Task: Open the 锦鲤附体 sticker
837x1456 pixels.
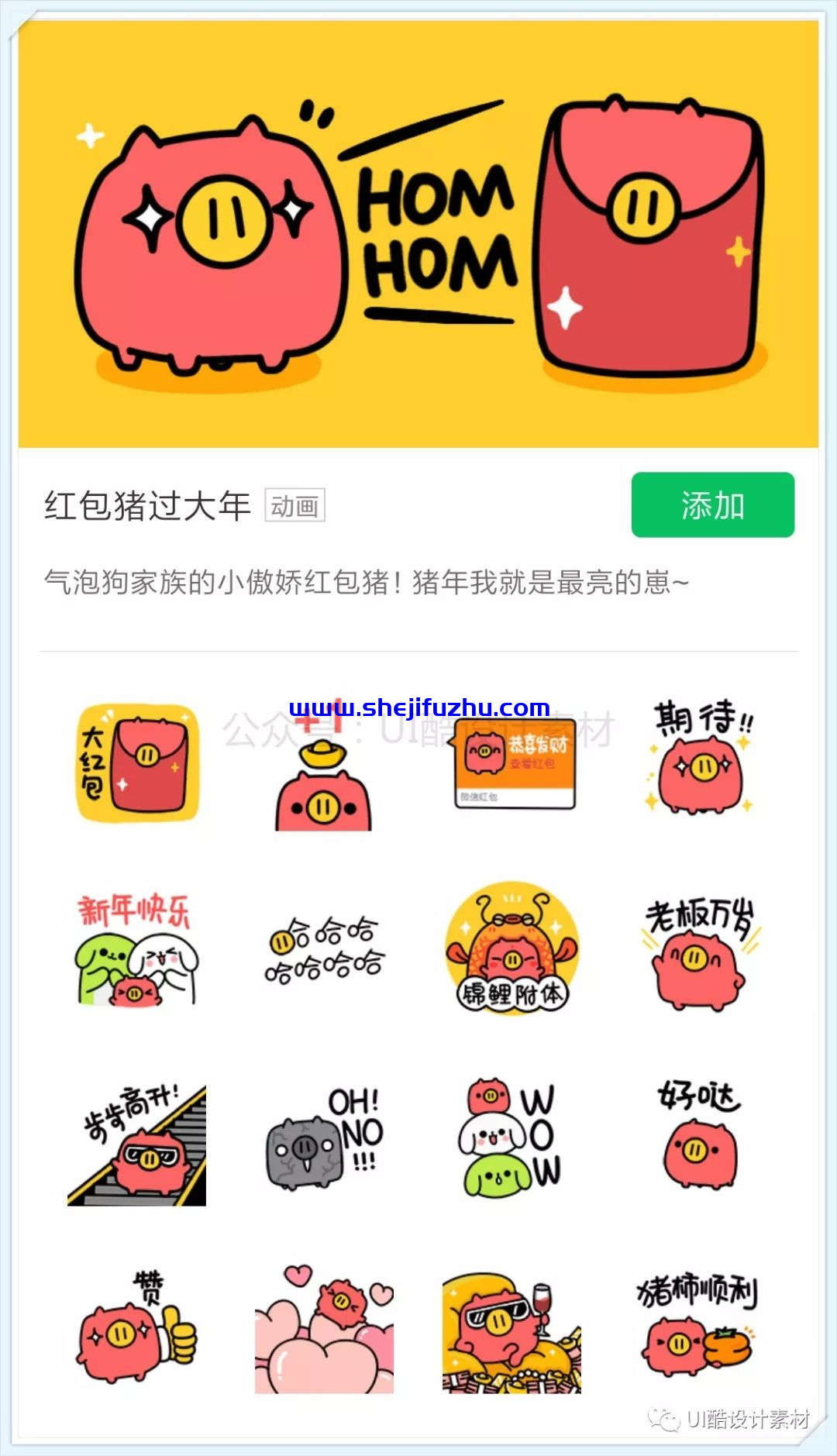Action: click(x=512, y=948)
